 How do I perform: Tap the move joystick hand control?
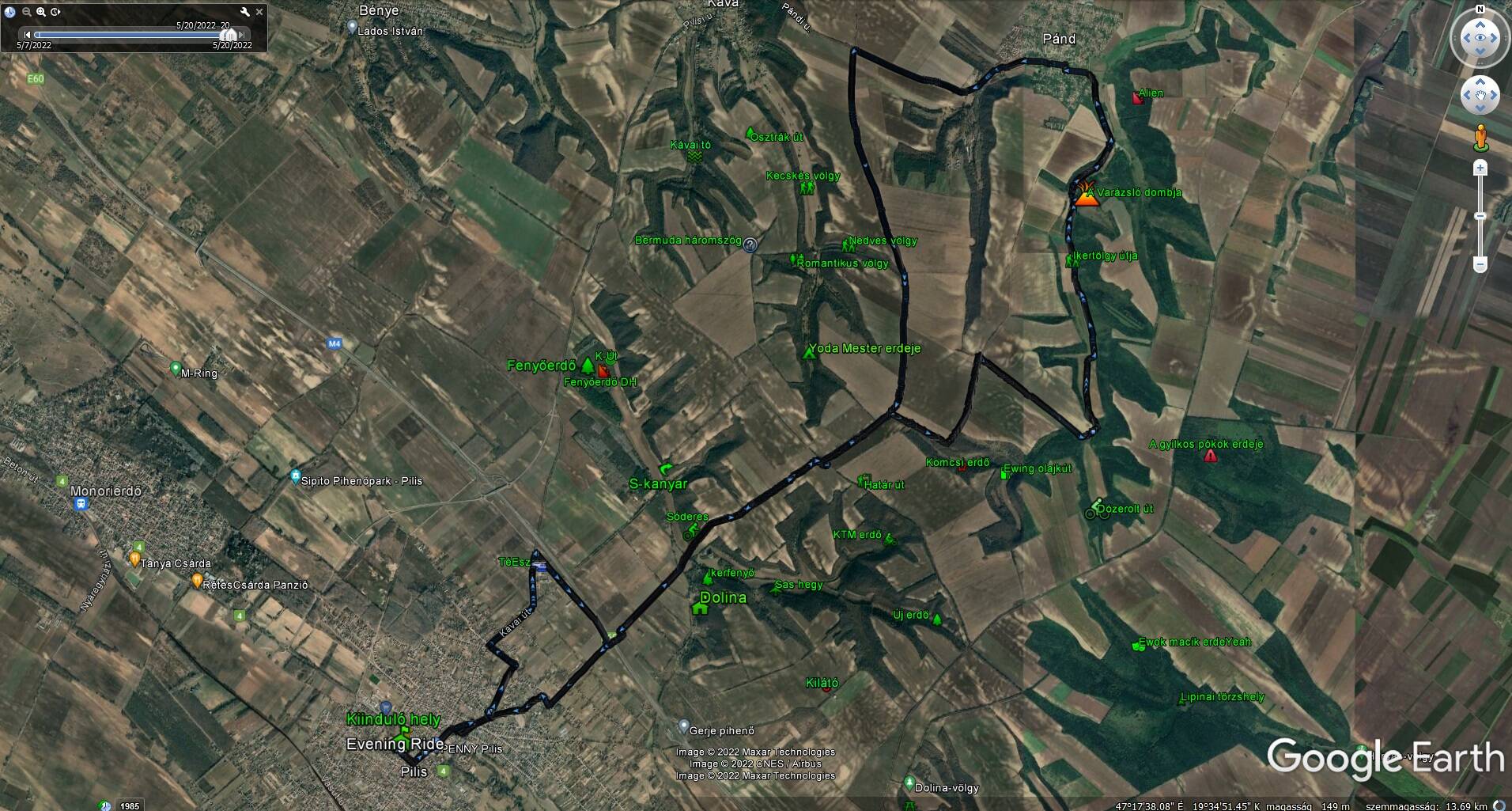(1480, 96)
